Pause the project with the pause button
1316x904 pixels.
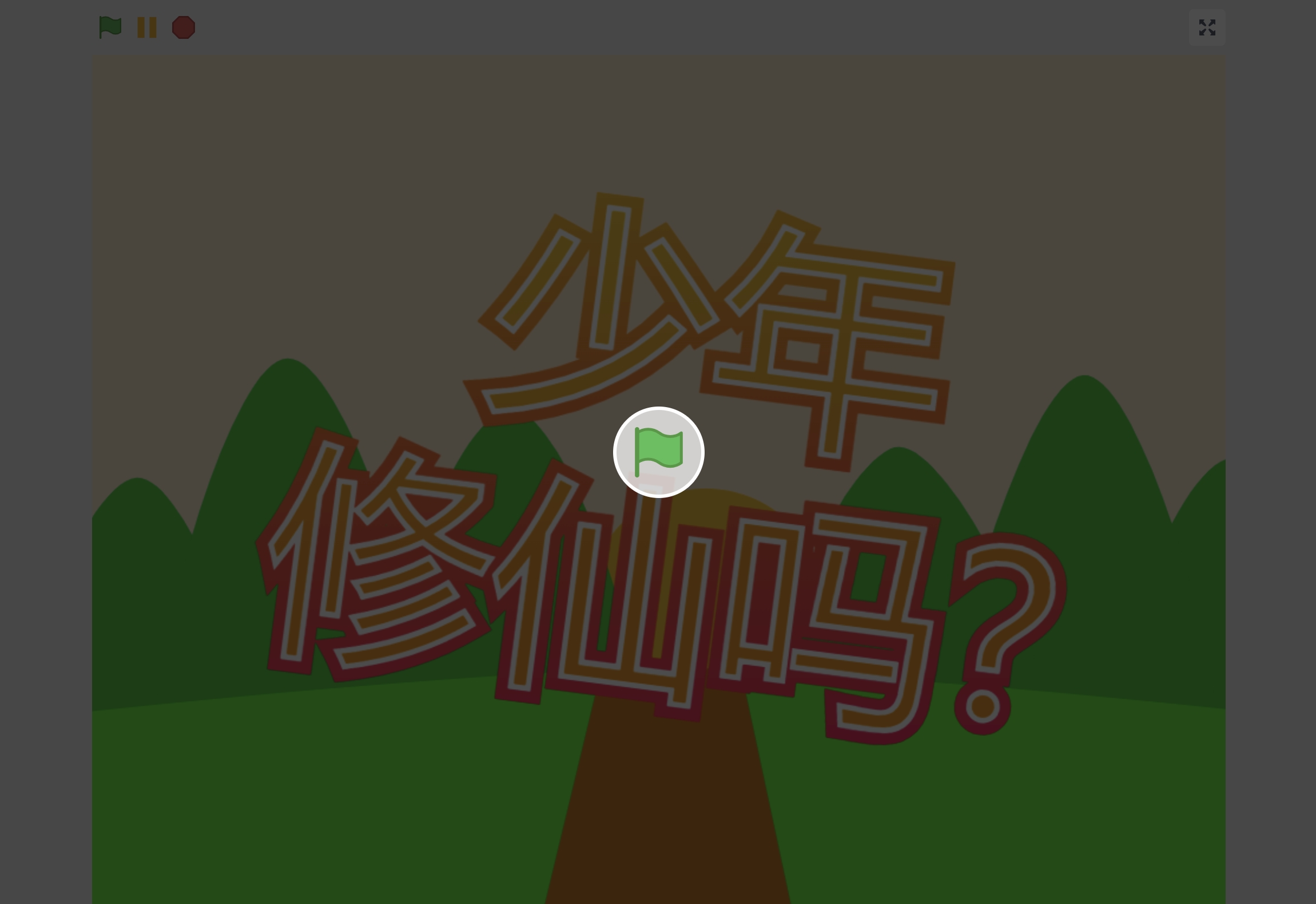147,27
